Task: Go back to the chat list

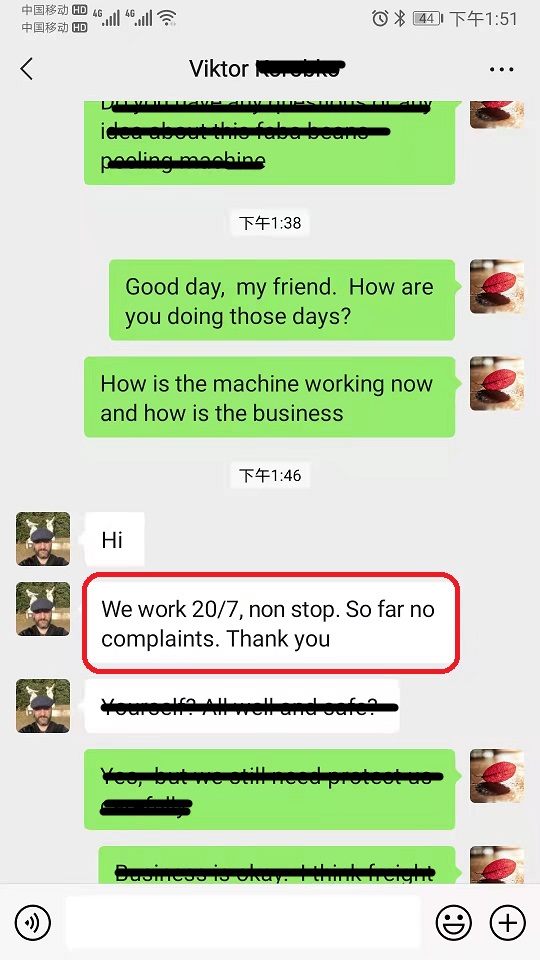Action: 26,69
